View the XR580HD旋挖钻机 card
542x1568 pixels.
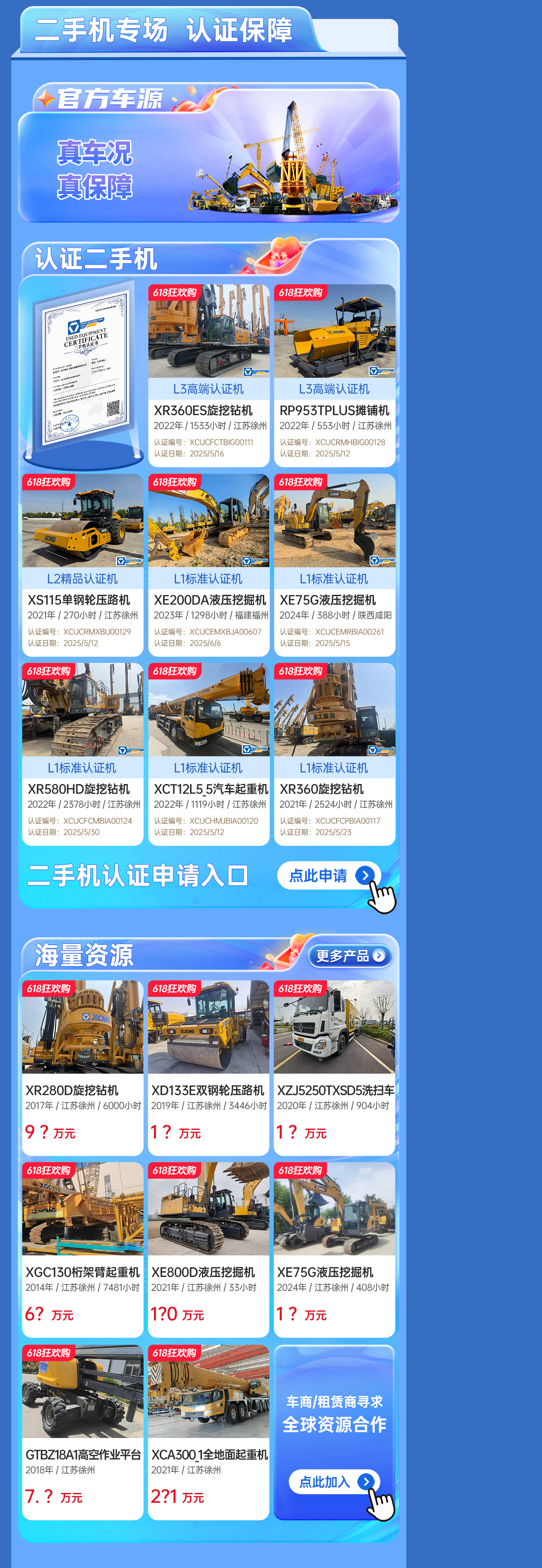tap(83, 754)
